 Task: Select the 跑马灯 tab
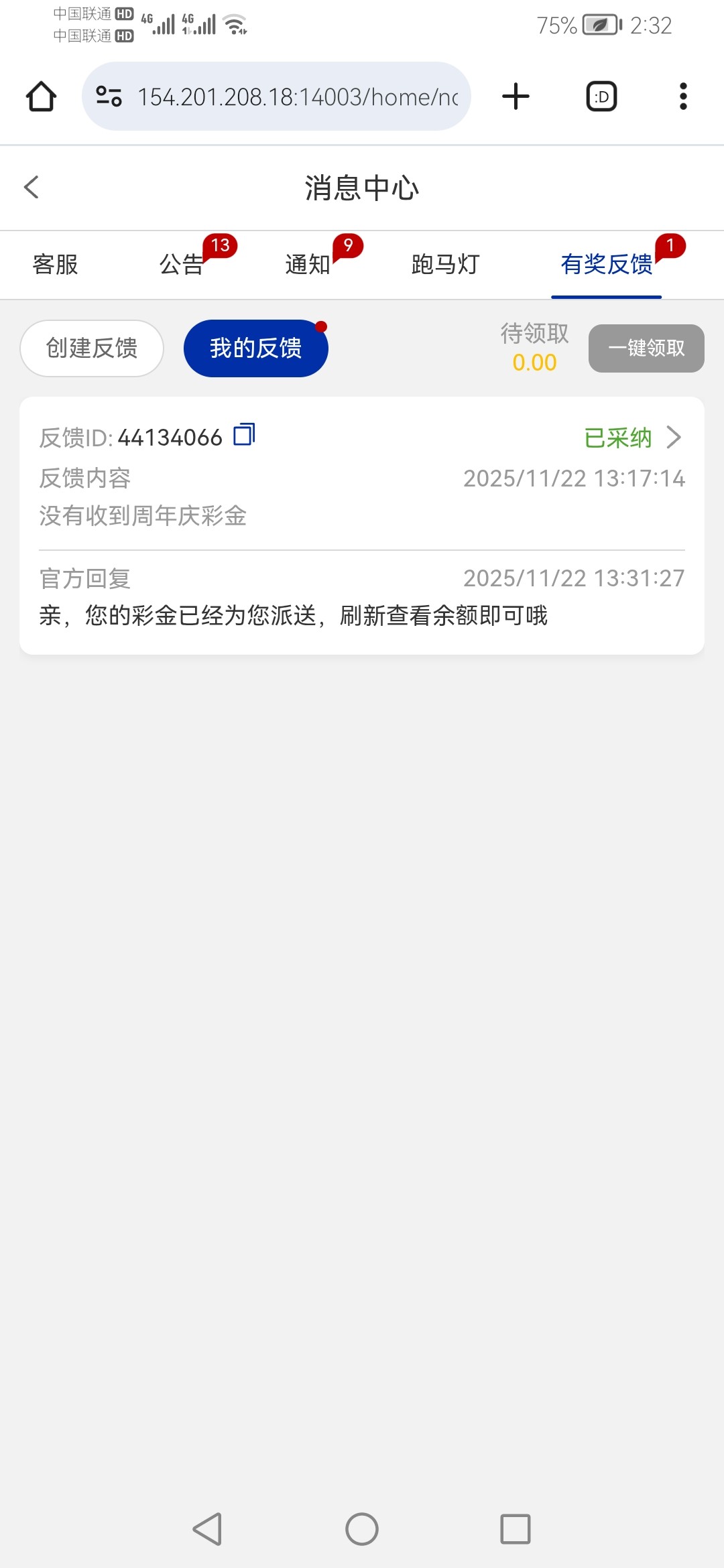pyautogui.click(x=445, y=265)
